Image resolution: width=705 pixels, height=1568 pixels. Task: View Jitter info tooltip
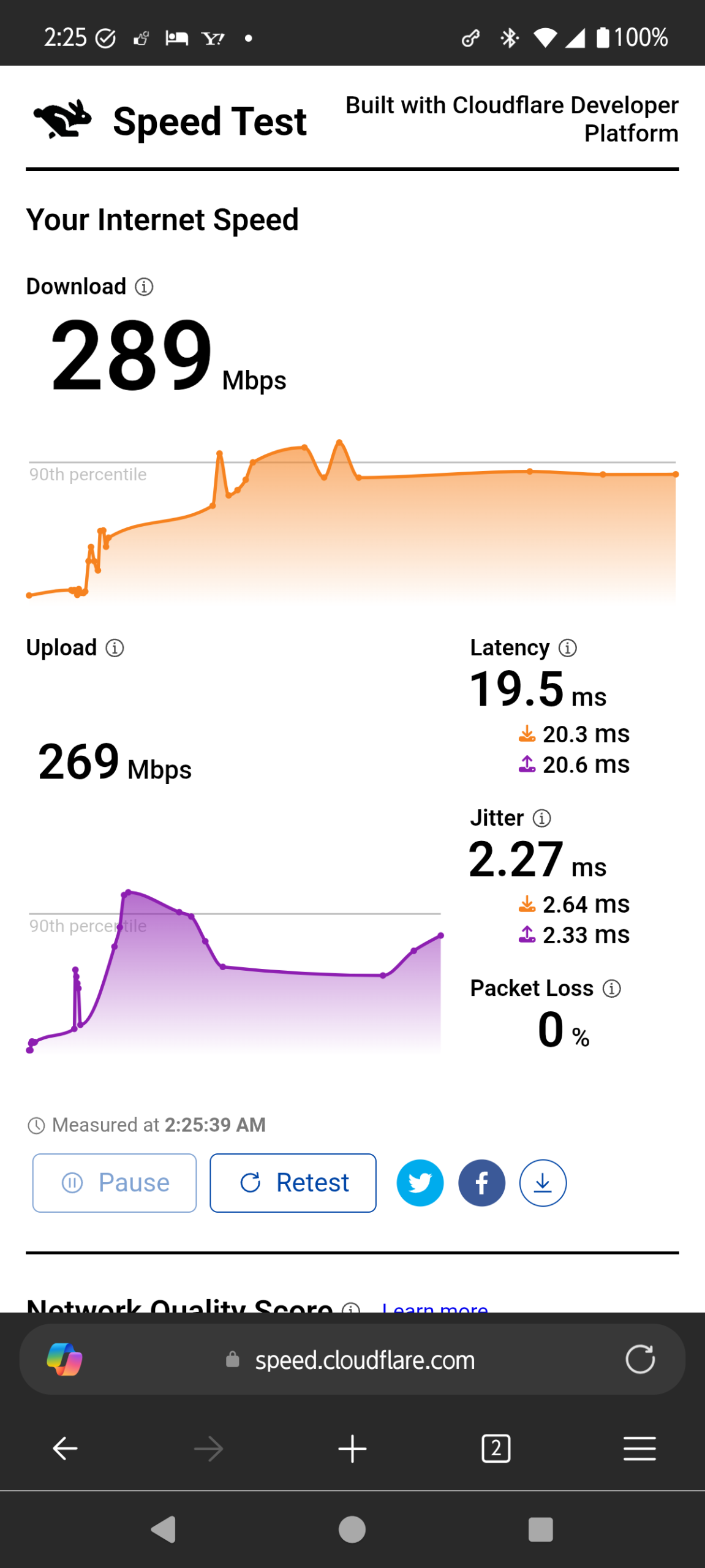point(542,818)
